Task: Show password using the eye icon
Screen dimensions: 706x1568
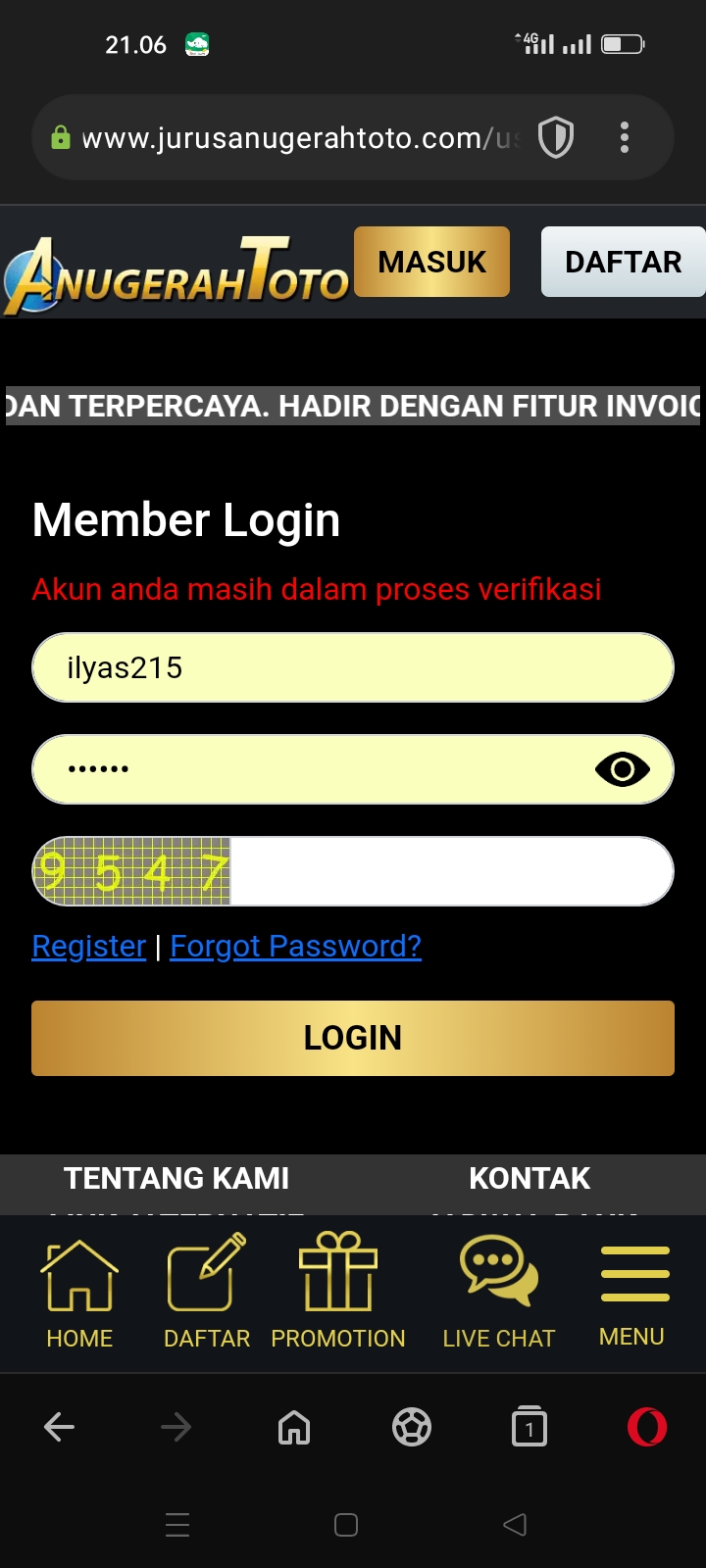Action: pyautogui.click(x=623, y=770)
